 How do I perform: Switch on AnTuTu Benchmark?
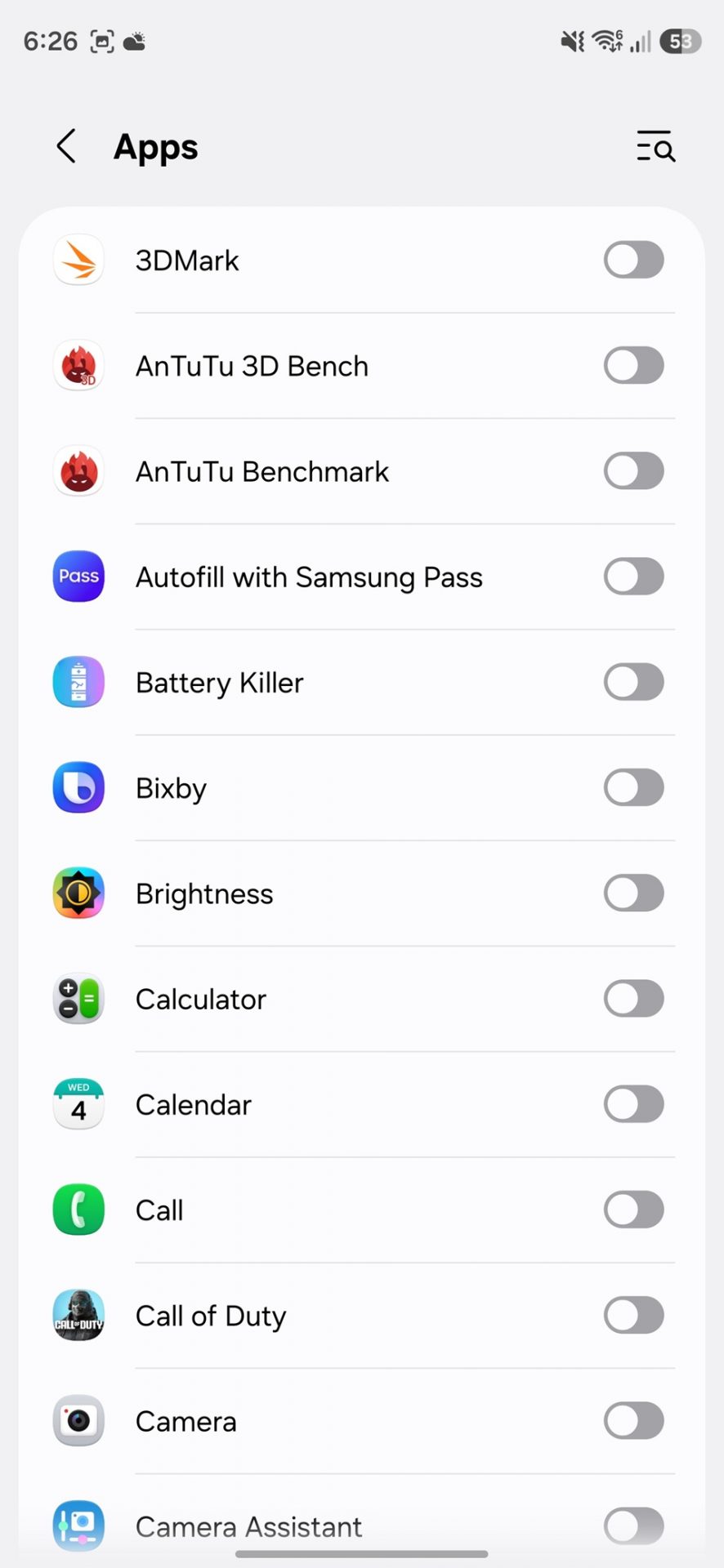click(633, 471)
